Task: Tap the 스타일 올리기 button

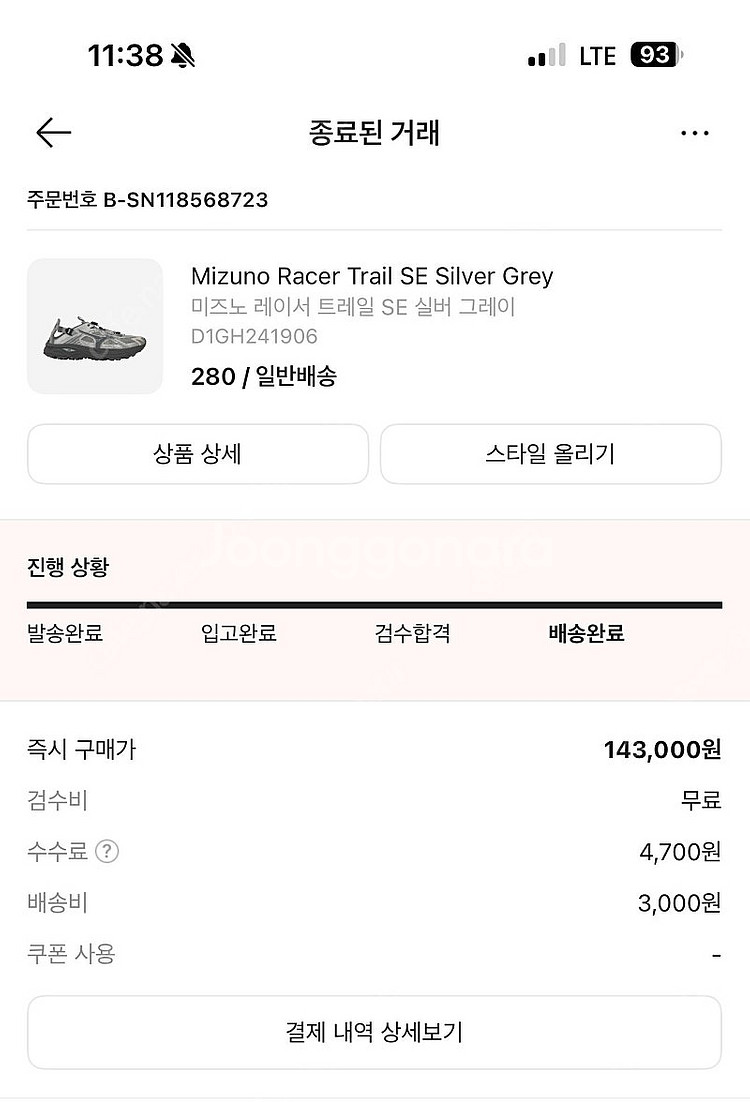Action: (x=550, y=454)
